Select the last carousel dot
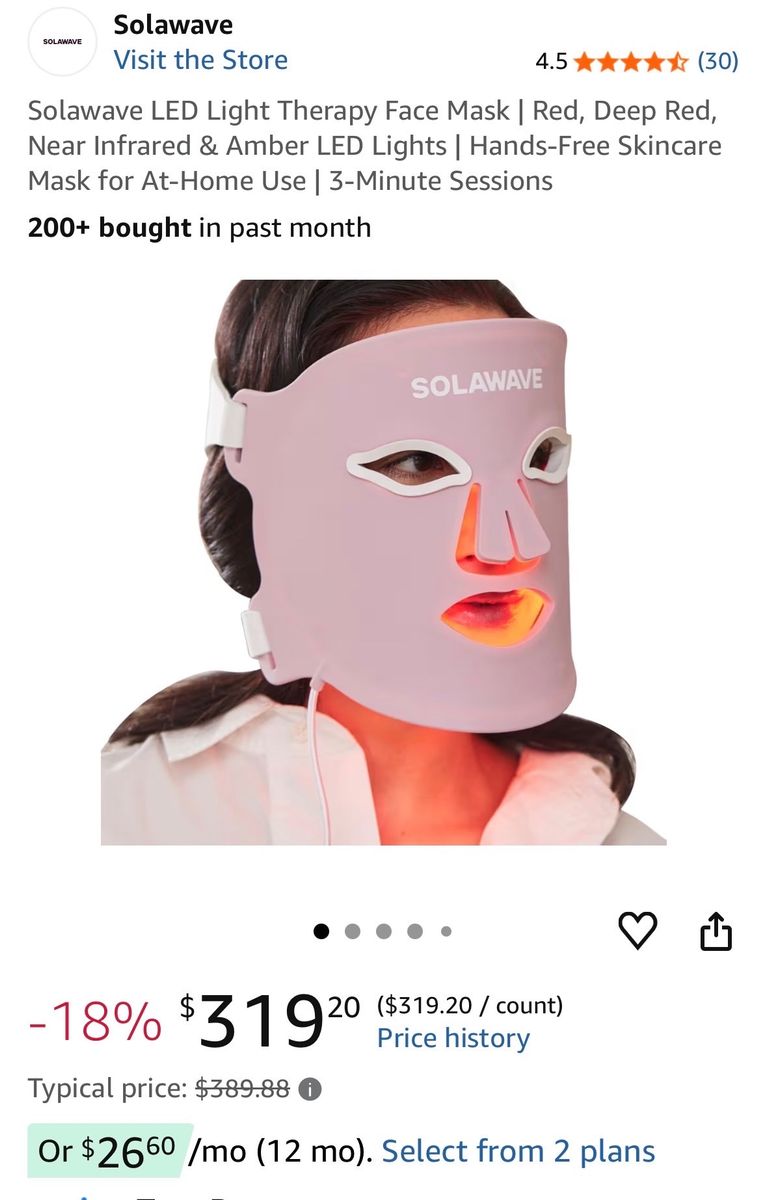 (x=445, y=931)
